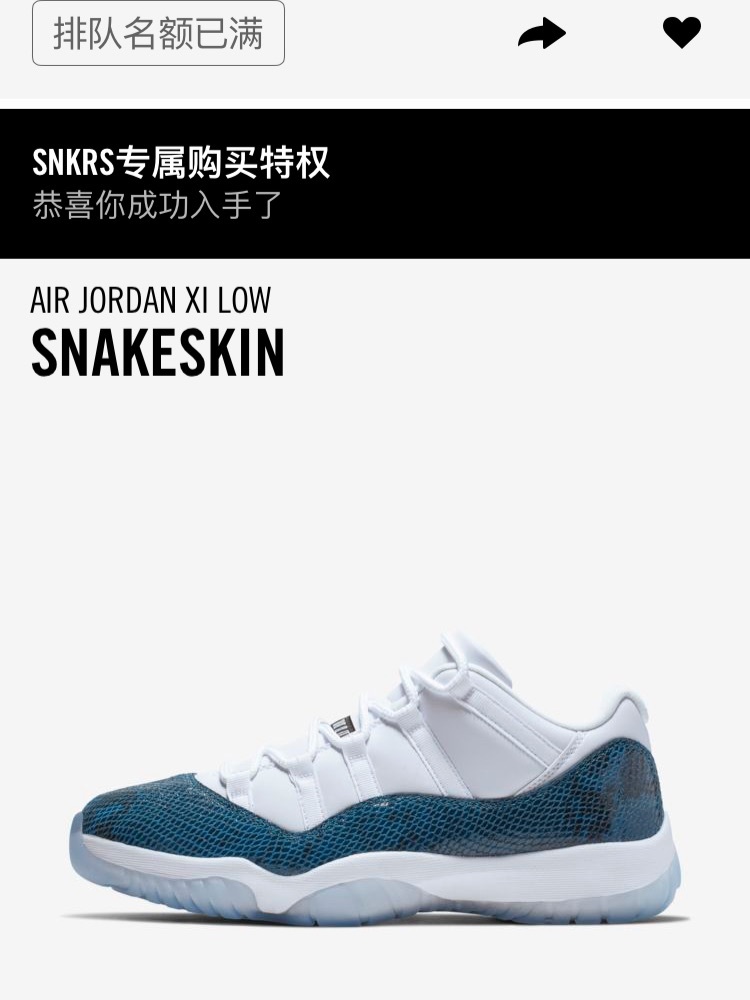Favorite the shoe with the heart icon
Image resolution: width=750 pixels, height=1000 pixels.
682,34
